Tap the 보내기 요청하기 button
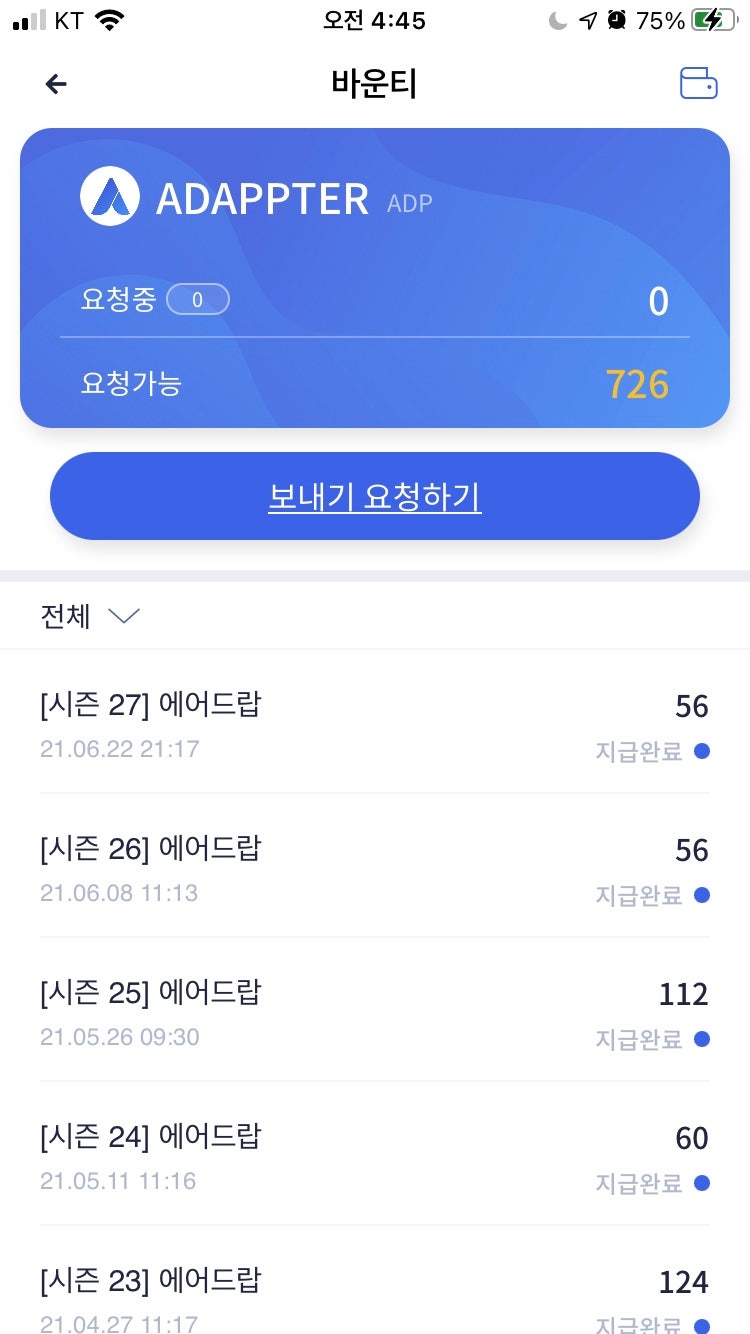The height and width of the screenshot is (1334, 750). coord(374,496)
